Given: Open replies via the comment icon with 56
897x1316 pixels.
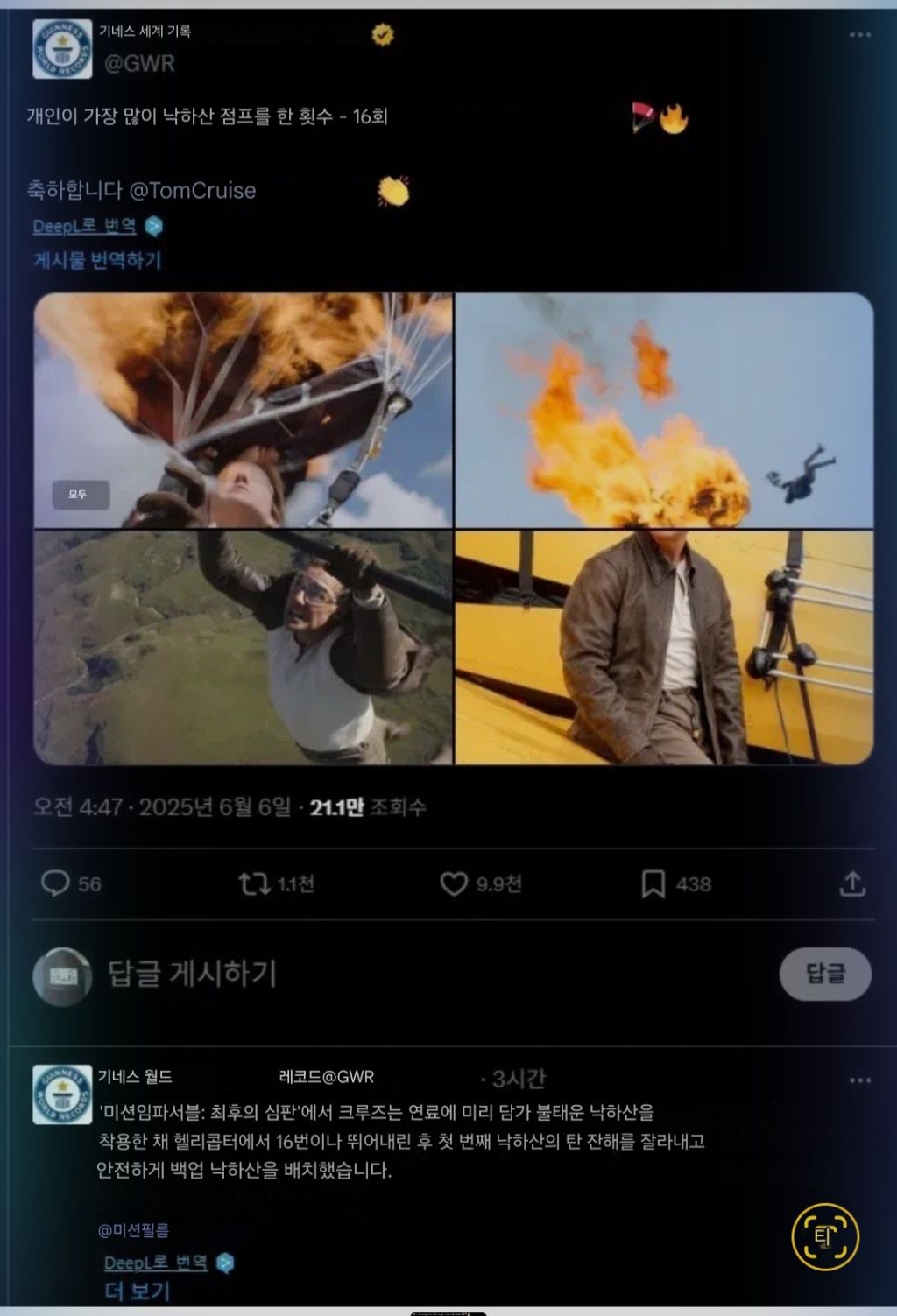Looking at the screenshot, I should click(56, 883).
